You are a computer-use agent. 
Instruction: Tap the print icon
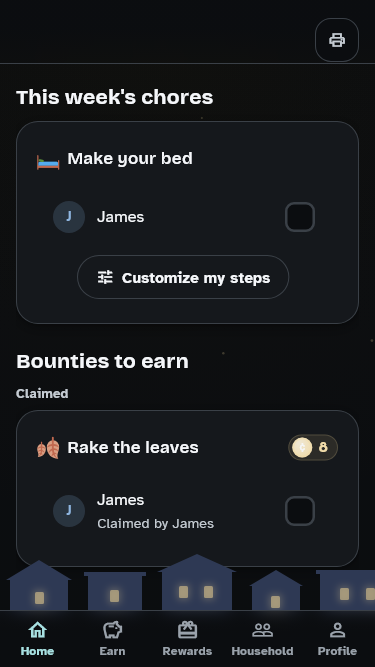point(337,40)
